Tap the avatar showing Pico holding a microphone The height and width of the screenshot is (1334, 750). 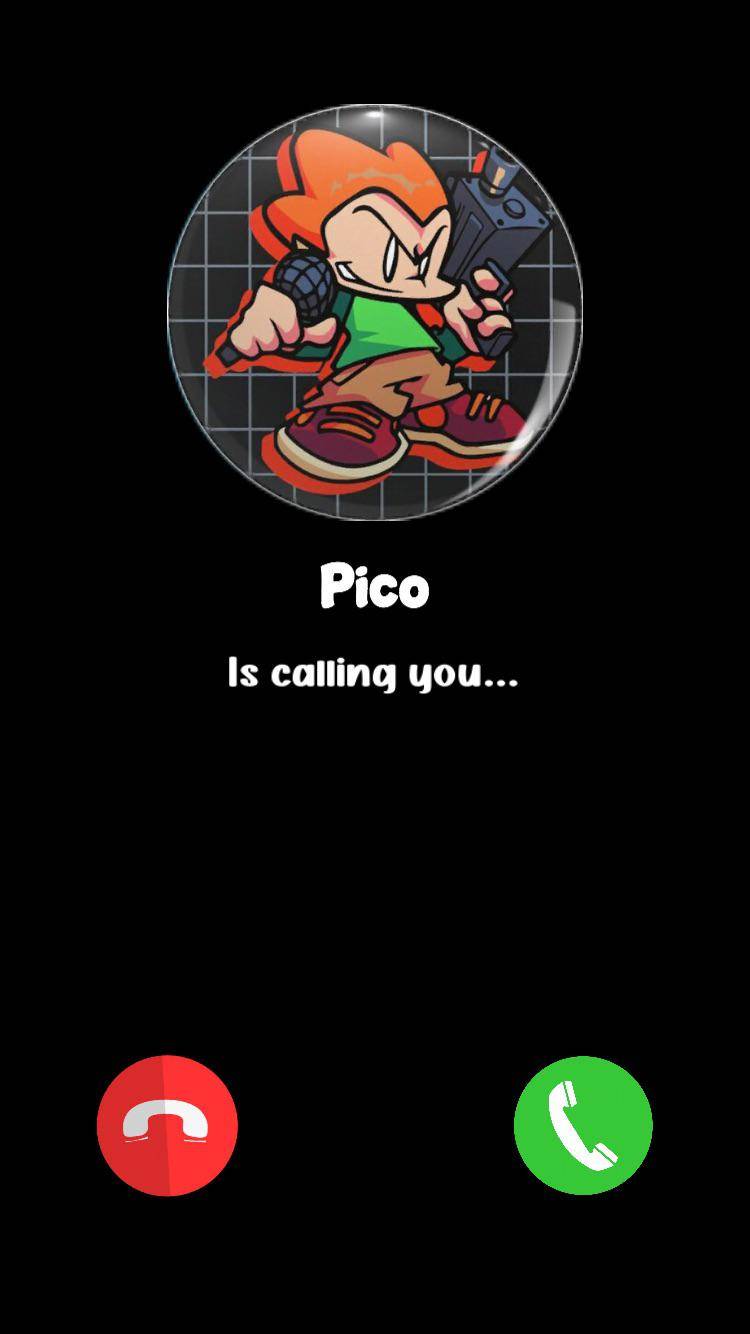pos(374,312)
